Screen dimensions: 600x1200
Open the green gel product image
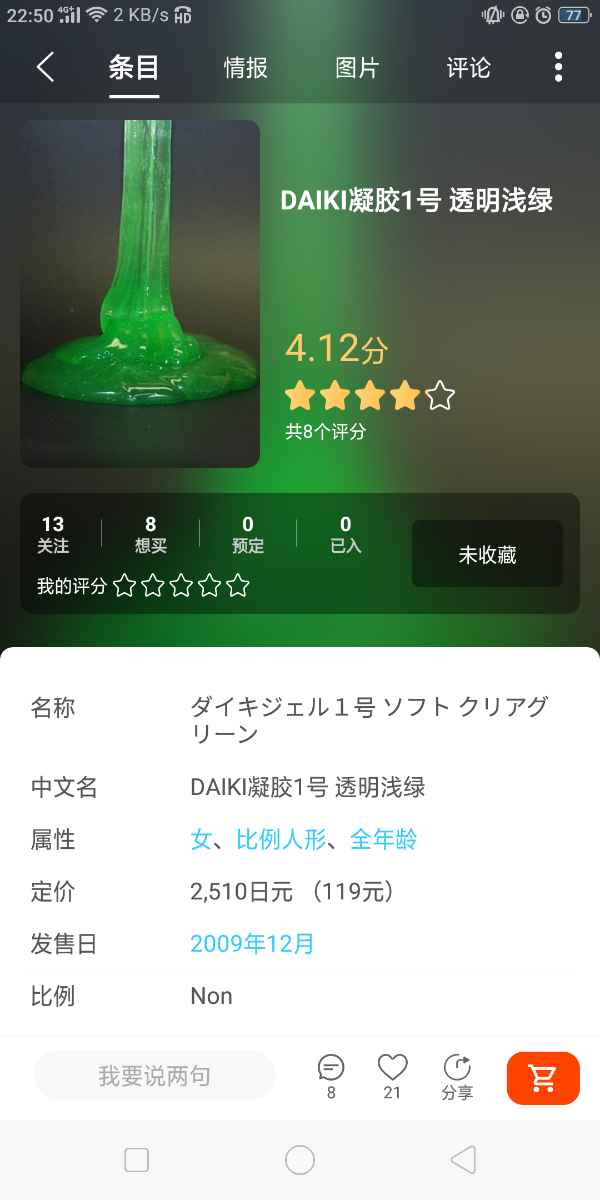[x=140, y=293]
